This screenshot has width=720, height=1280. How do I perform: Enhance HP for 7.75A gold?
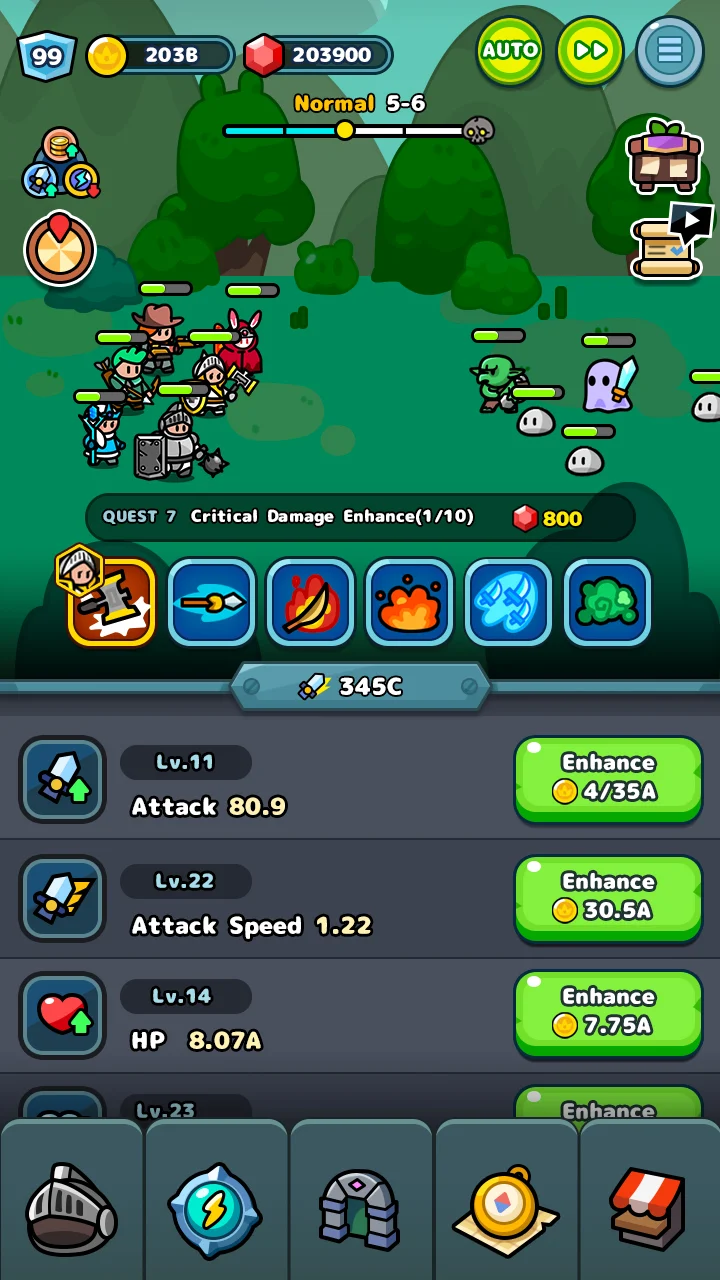(x=608, y=1013)
